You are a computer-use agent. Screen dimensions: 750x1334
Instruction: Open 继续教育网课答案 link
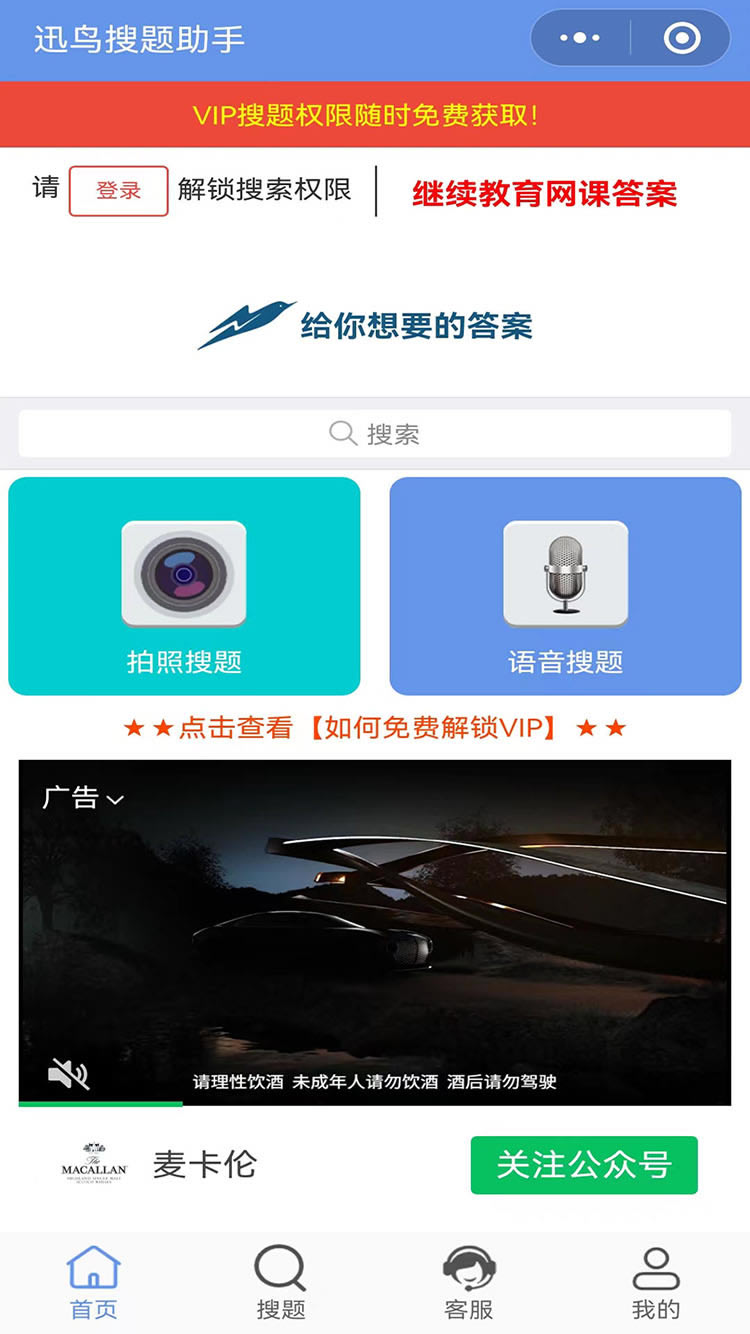click(x=544, y=193)
